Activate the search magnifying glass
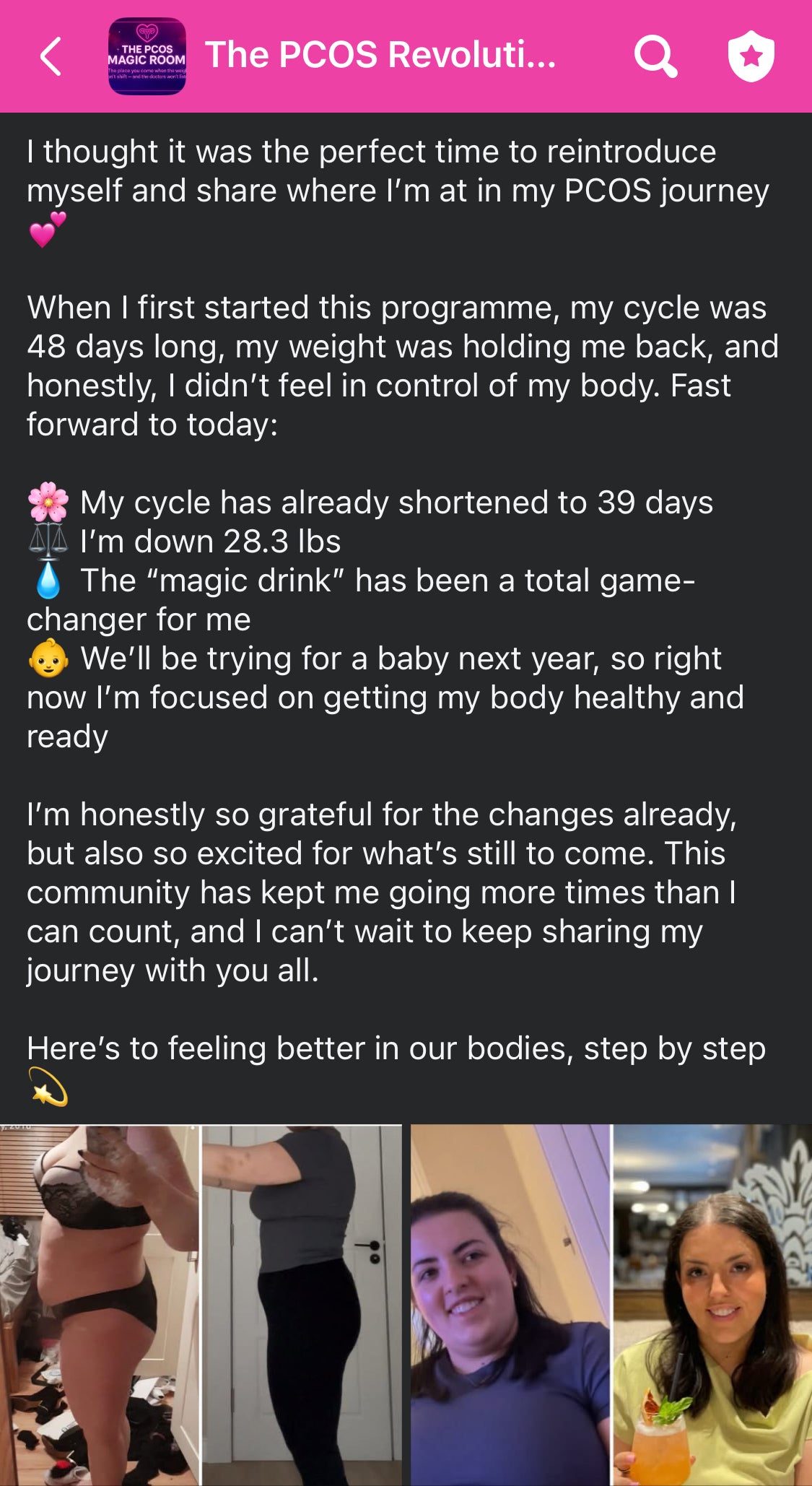The height and width of the screenshot is (1486, 812). (x=658, y=57)
